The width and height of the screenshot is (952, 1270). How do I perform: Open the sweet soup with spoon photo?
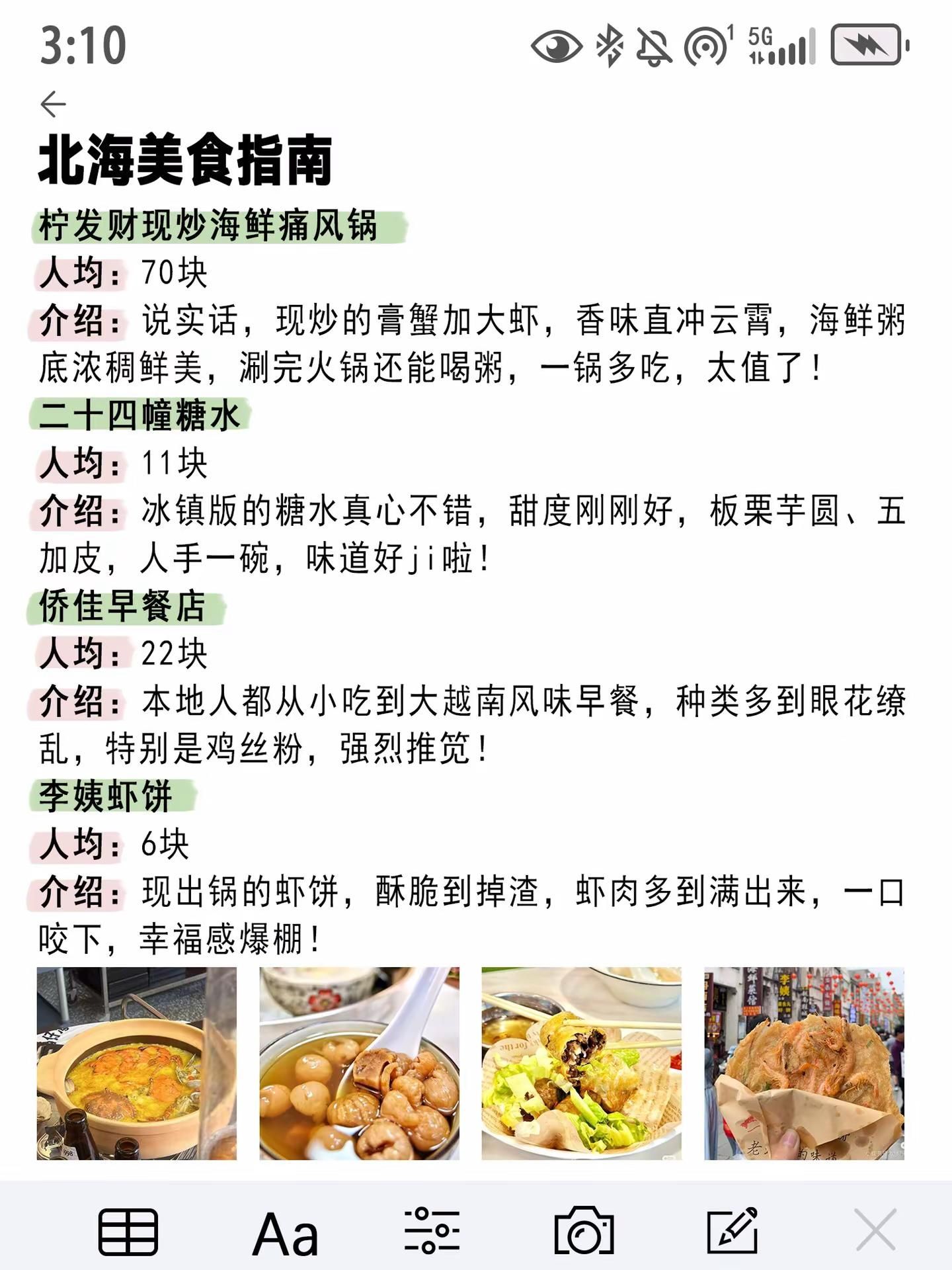(359, 1063)
